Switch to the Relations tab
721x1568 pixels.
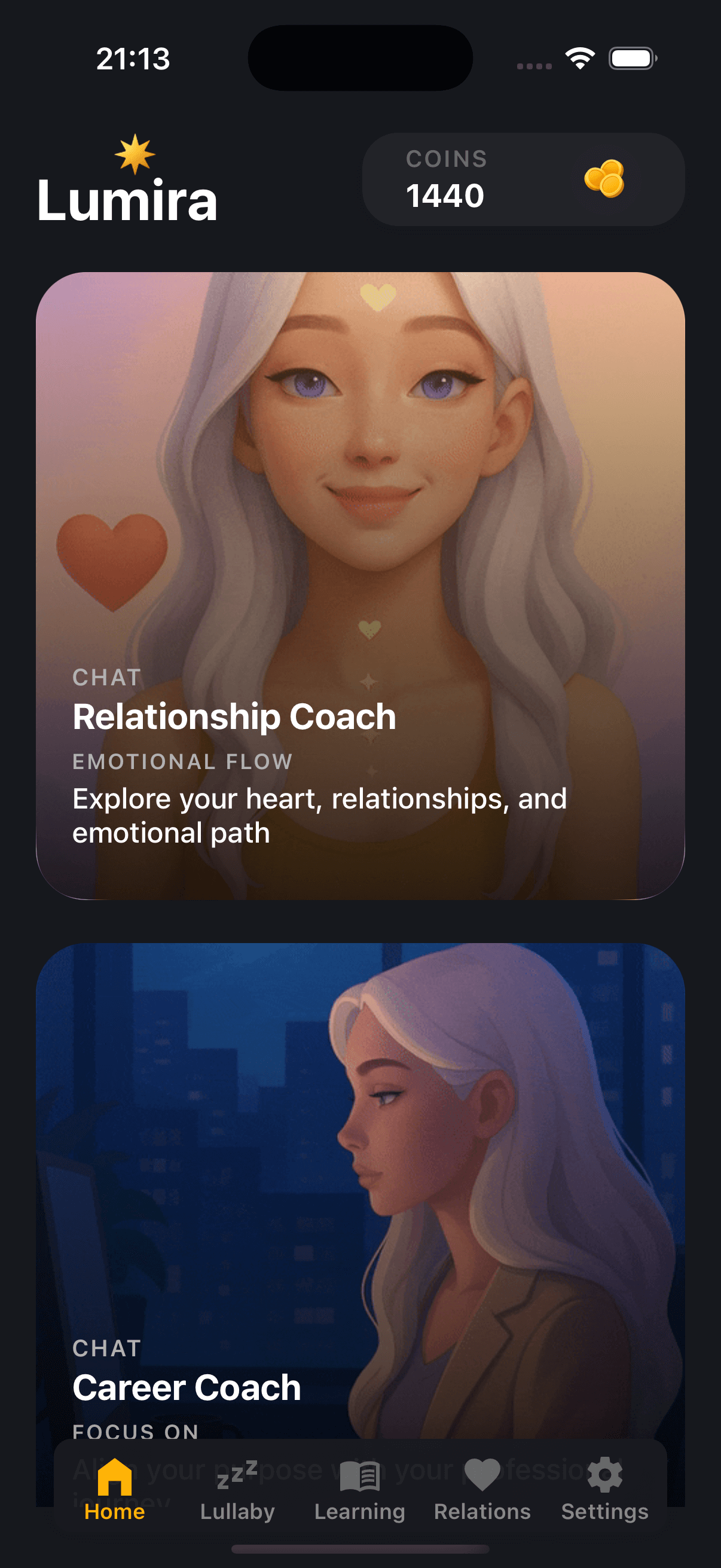pyautogui.click(x=482, y=1489)
